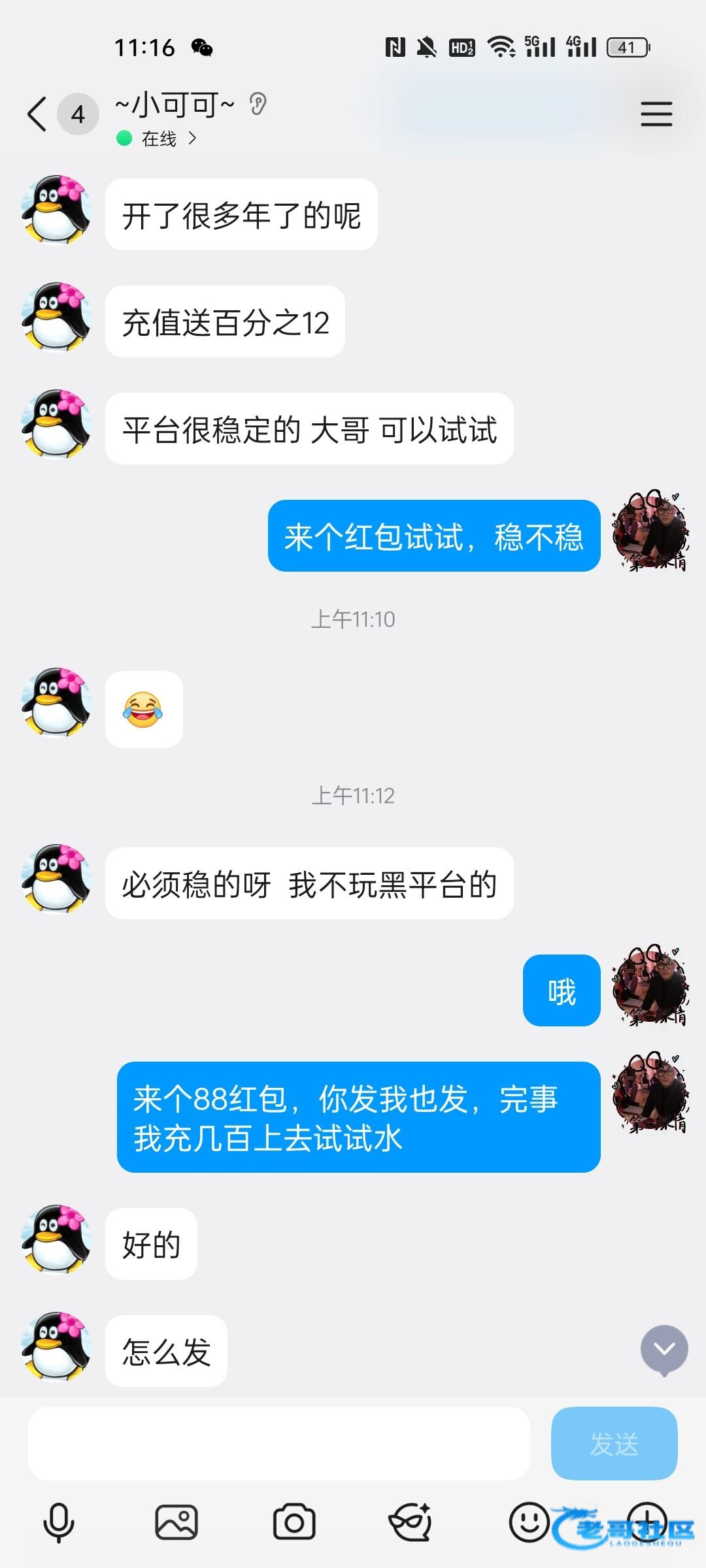Open the chat settings hamburger menu
The width and height of the screenshot is (706, 1568).
(x=656, y=114)
